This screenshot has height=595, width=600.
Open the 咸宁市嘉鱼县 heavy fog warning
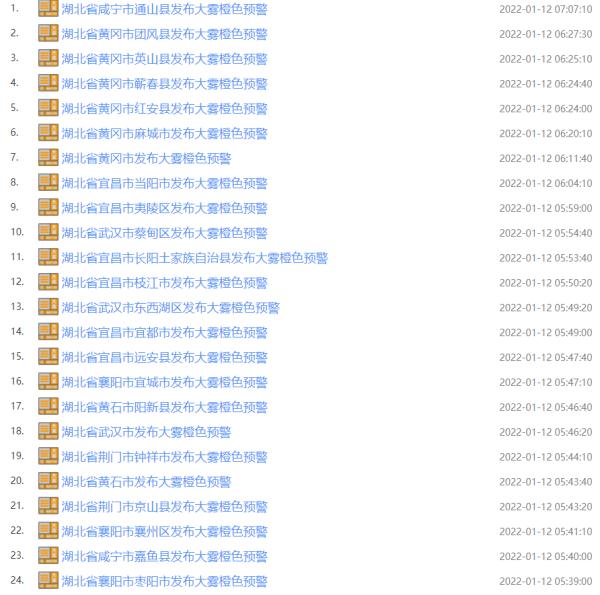(164, 556)
